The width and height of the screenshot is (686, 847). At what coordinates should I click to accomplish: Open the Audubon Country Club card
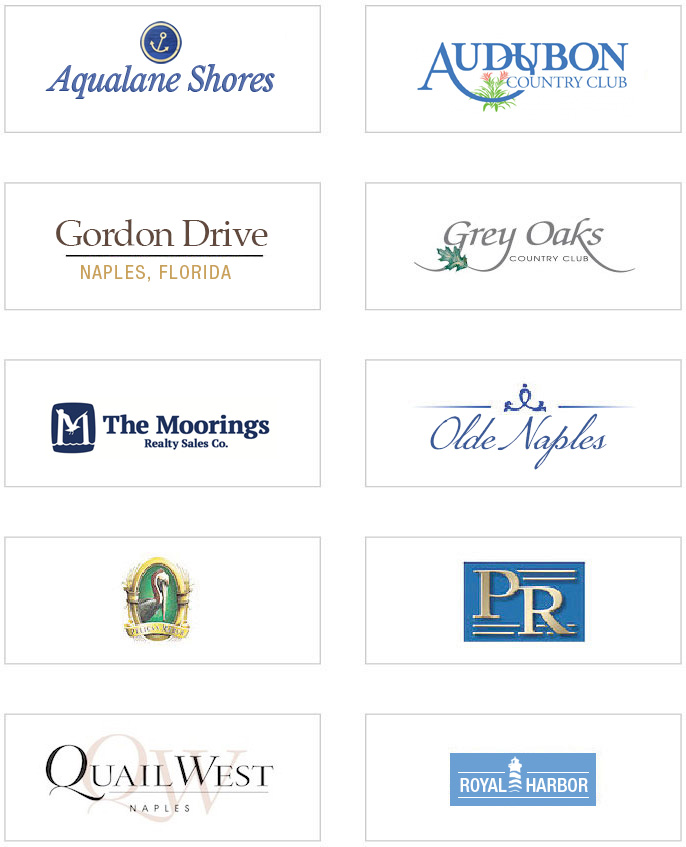tap(523, 69)
